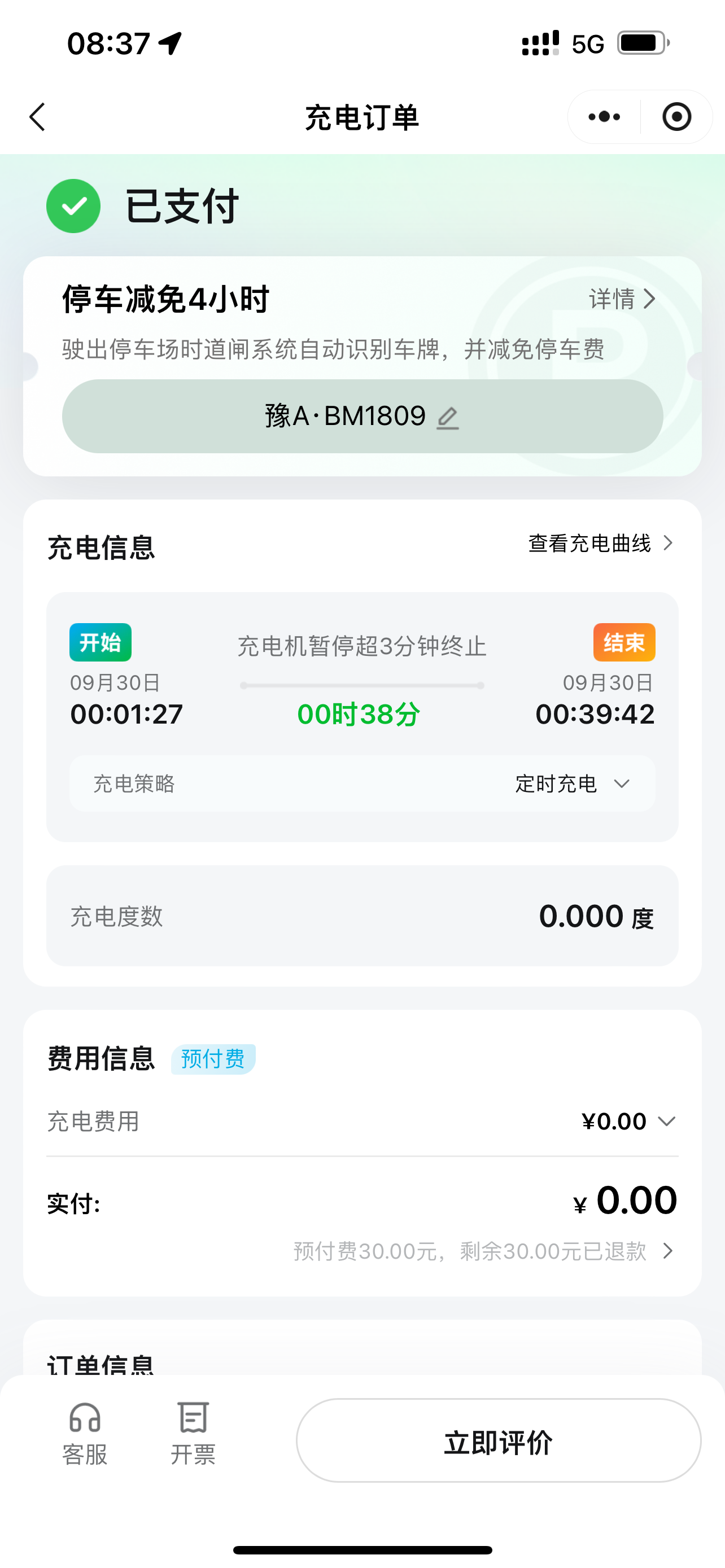This screenshot has width=725, height=1568.
Task: Close the mini program with the circle icon
Action: click(x=676, y=117)
